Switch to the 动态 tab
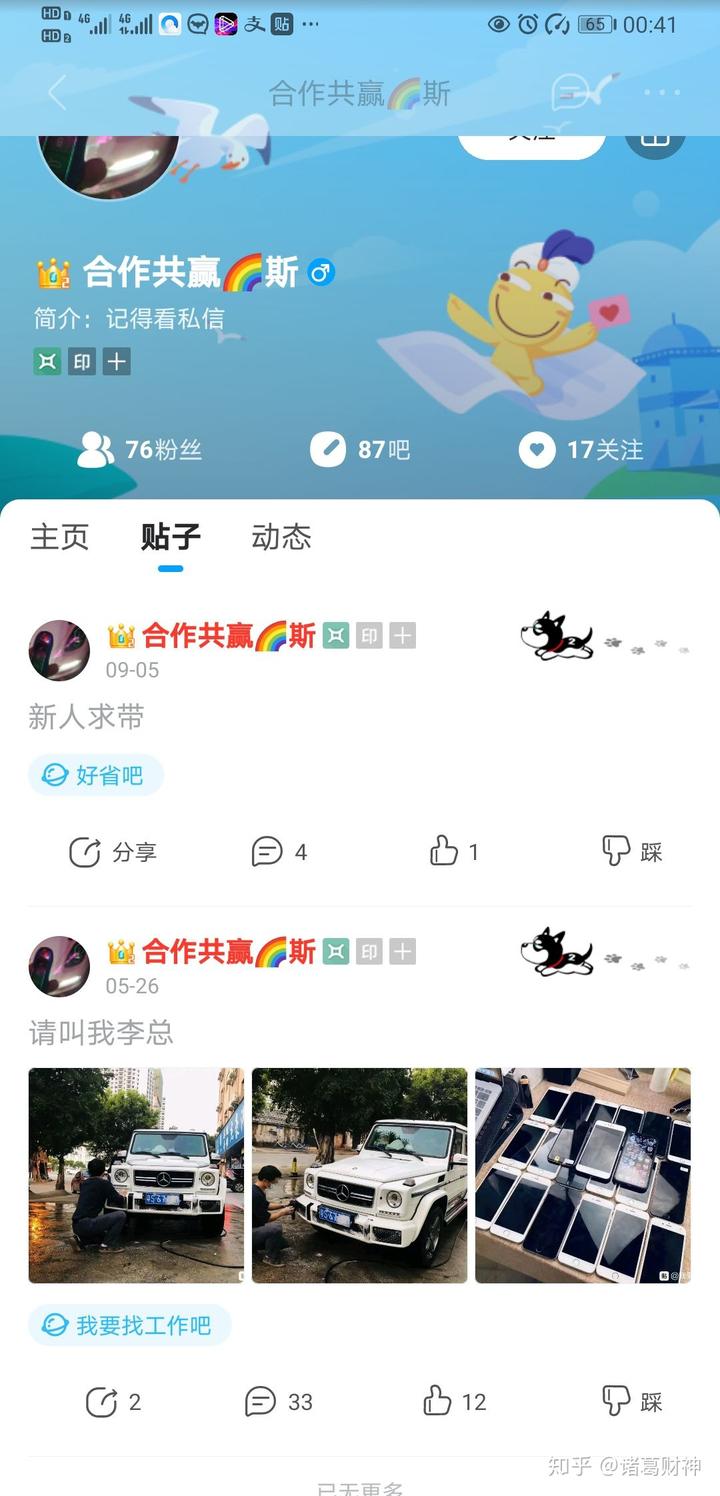This screenshot has width=720, height=1496. [x=281, y=537]
